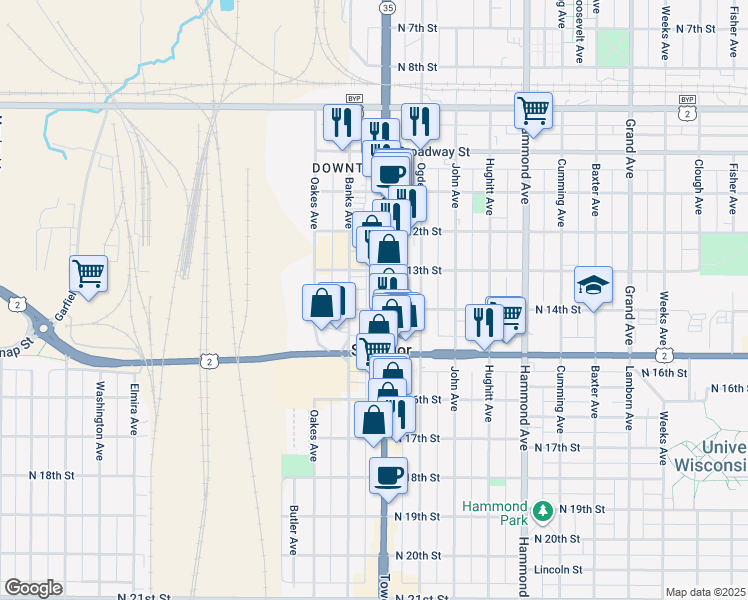Select the shopping cart marker on Hammond Ave

click(534, 112)
